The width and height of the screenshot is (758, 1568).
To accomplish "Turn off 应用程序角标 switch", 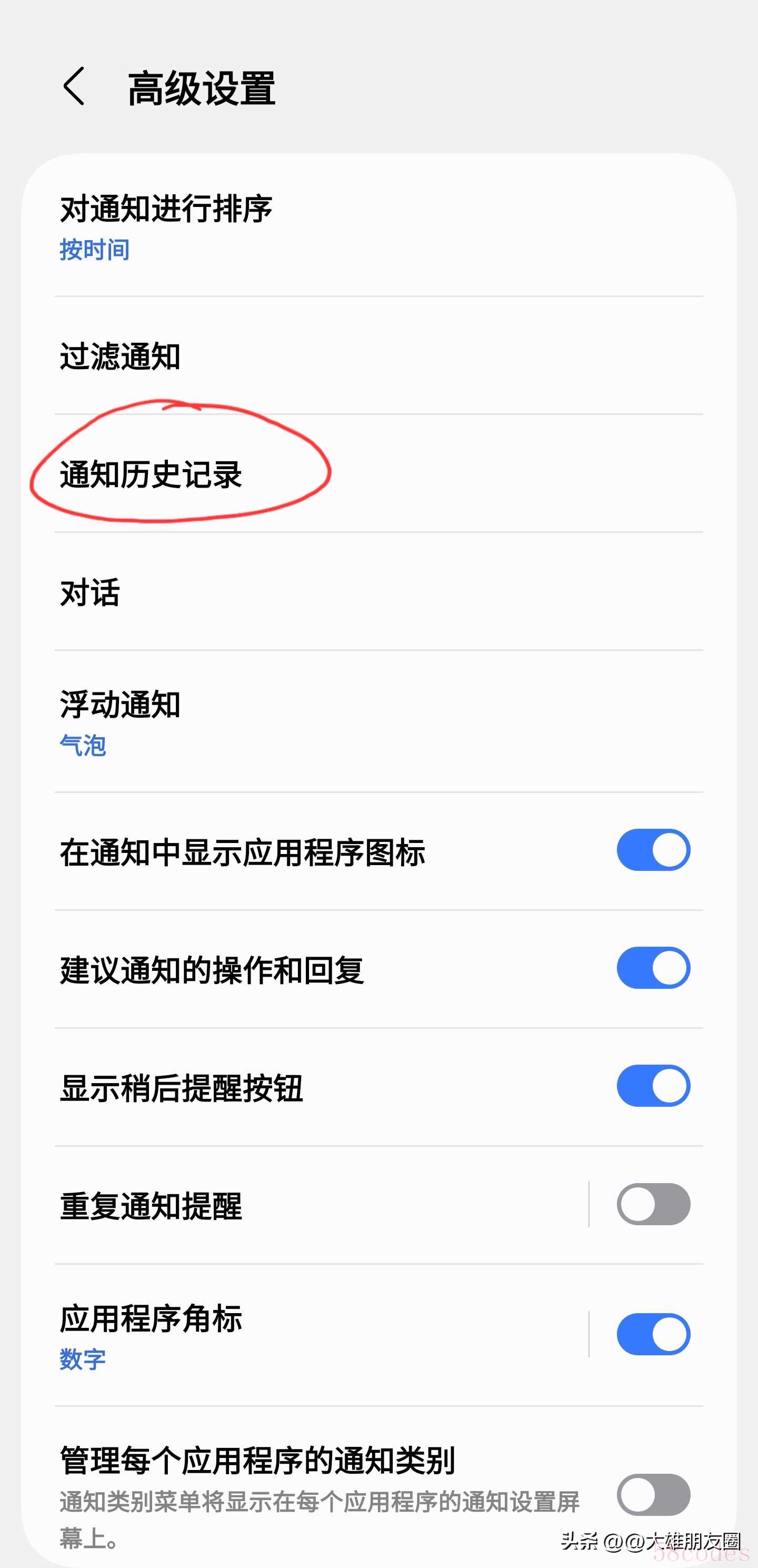I will tap(653, 1334).
